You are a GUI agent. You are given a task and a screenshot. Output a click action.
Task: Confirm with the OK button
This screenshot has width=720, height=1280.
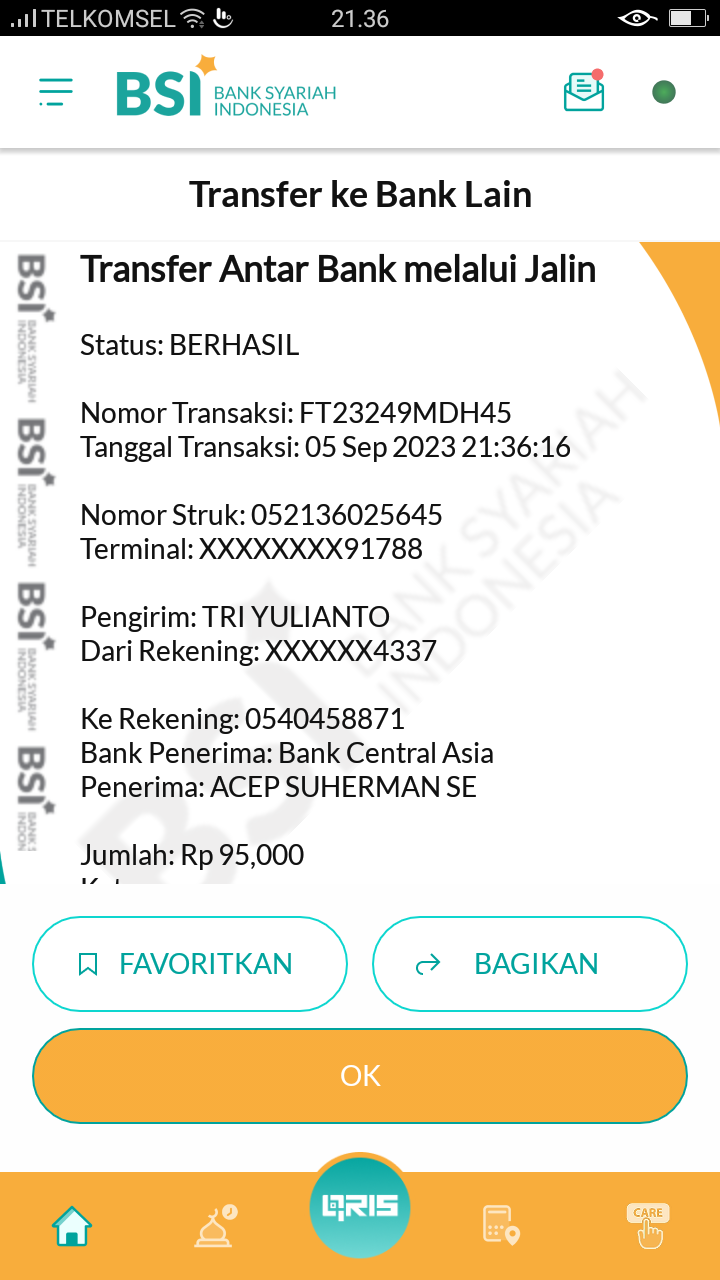(360, 1076)
